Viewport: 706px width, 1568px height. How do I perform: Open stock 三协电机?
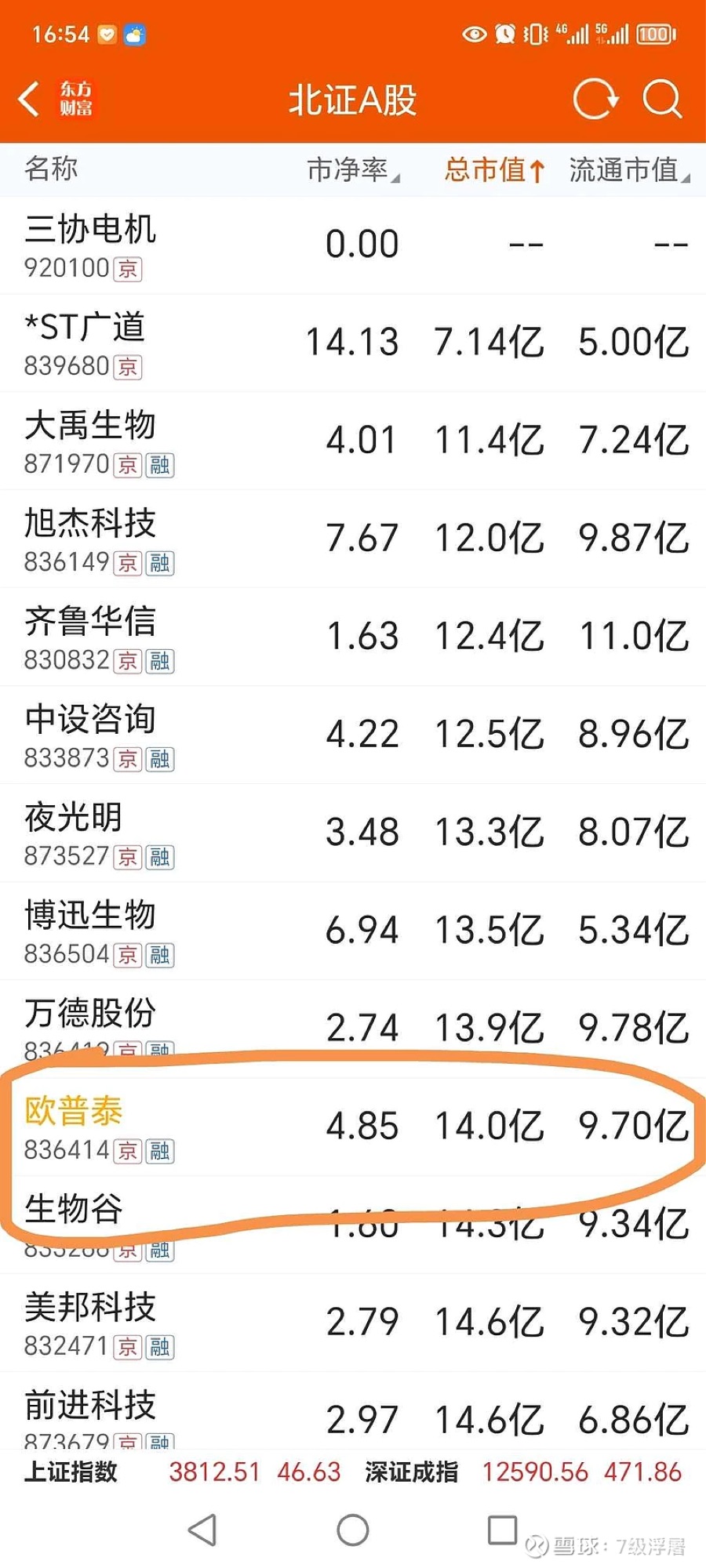(x=90, y=245)
